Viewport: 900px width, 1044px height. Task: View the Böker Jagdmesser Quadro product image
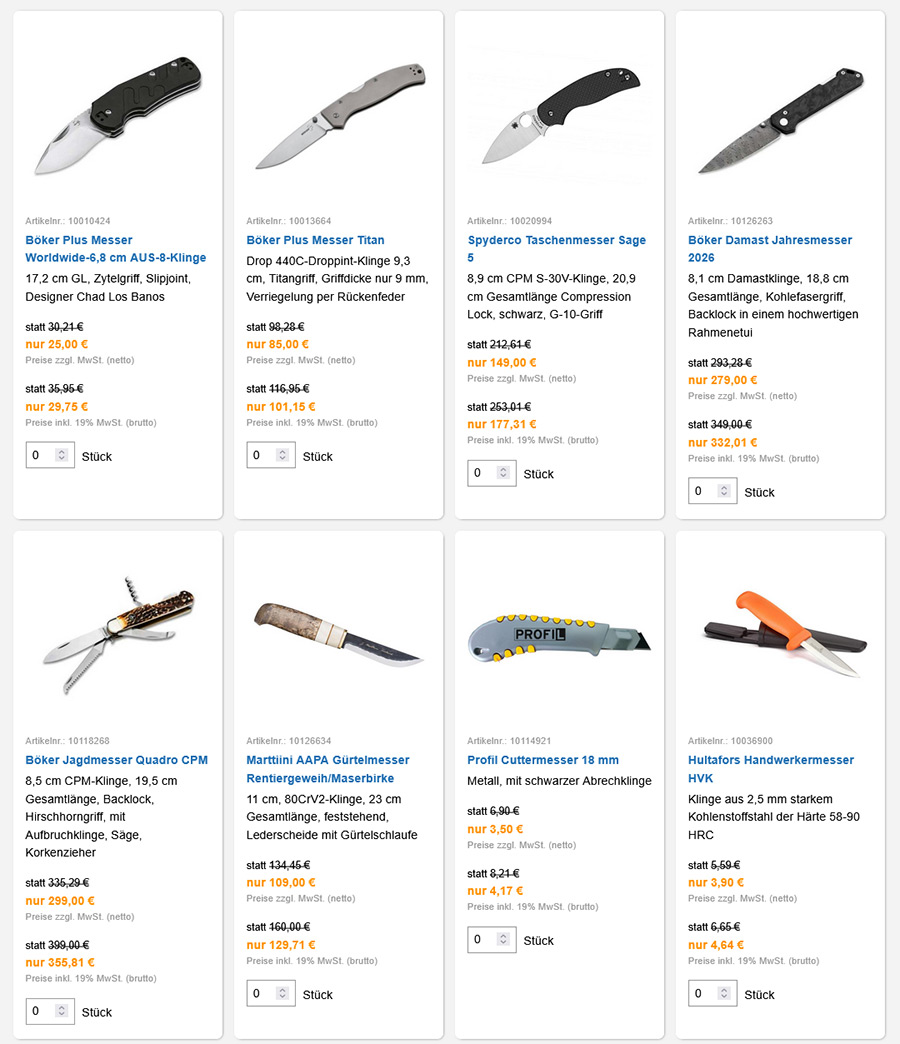118,633
